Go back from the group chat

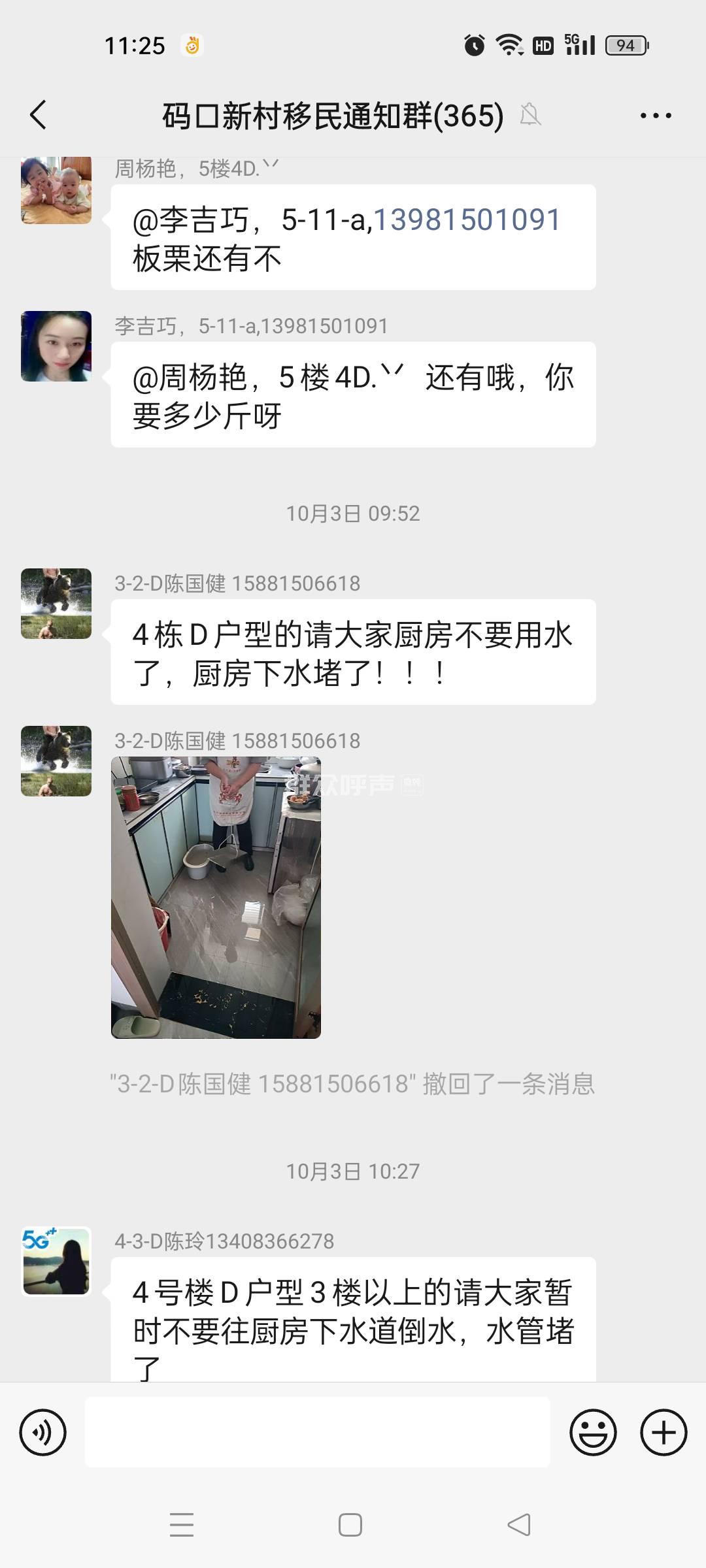point(39,116)
